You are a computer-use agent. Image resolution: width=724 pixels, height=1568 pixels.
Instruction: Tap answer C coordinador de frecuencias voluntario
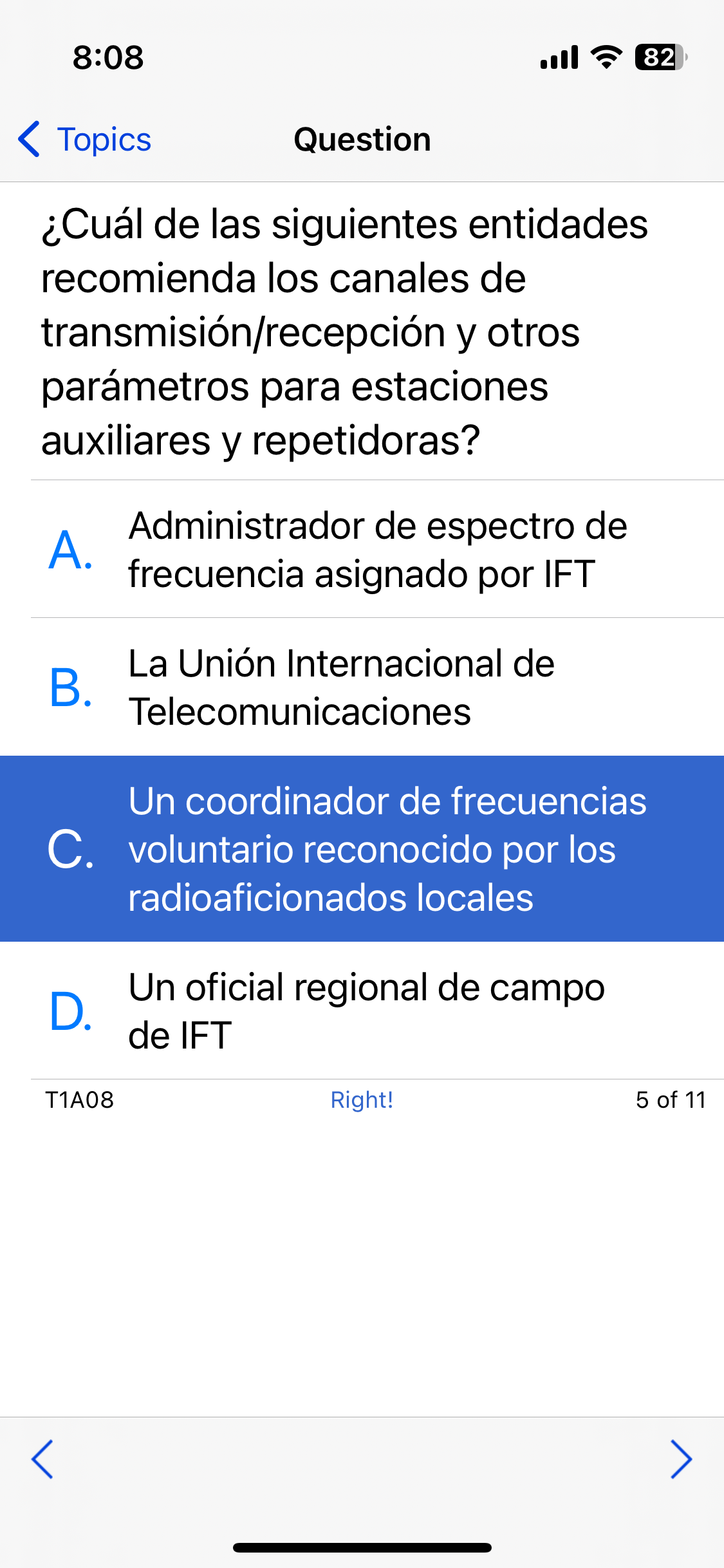(x=362, y=848)
